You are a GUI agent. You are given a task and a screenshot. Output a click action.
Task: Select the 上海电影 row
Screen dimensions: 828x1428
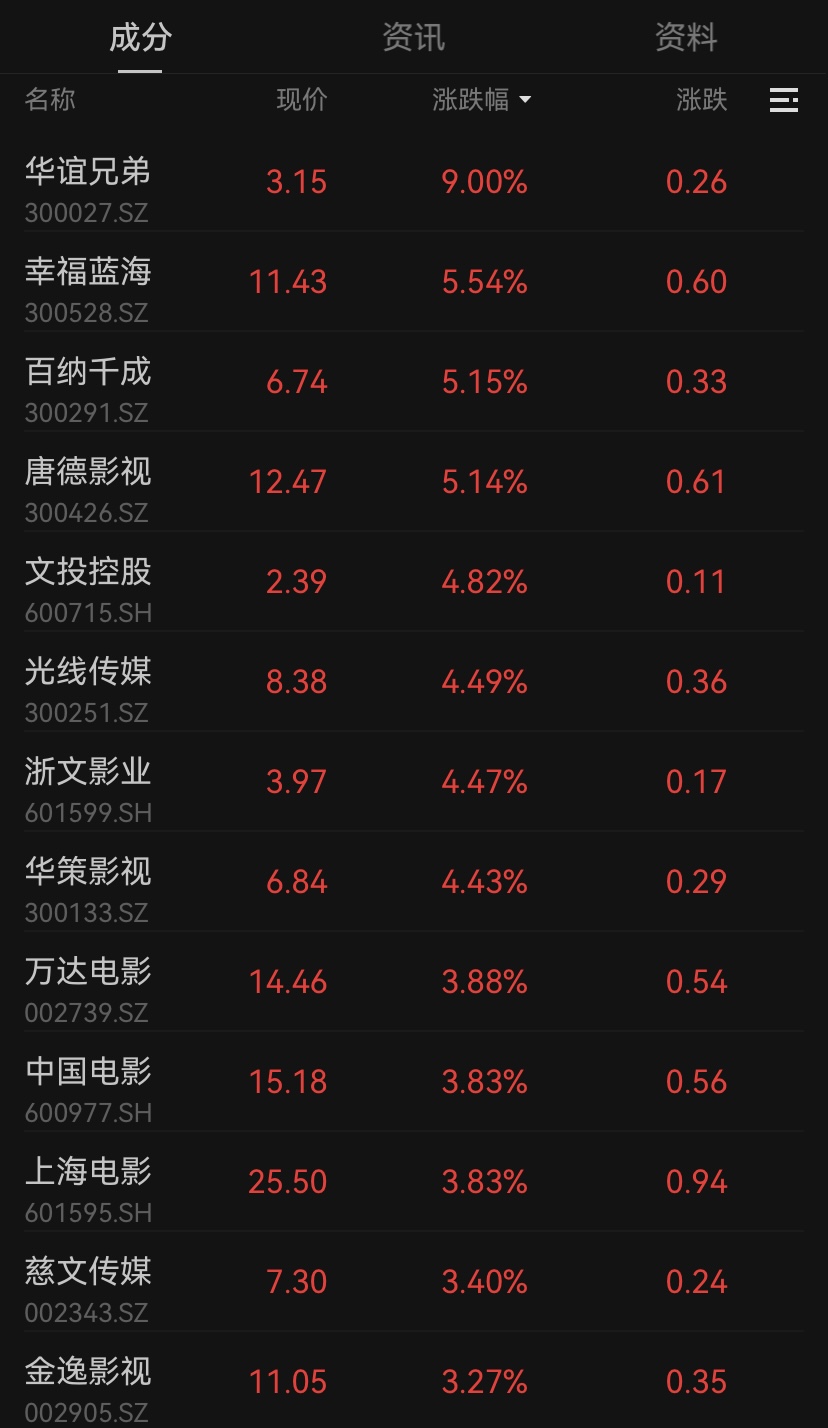coord(88,1182)
